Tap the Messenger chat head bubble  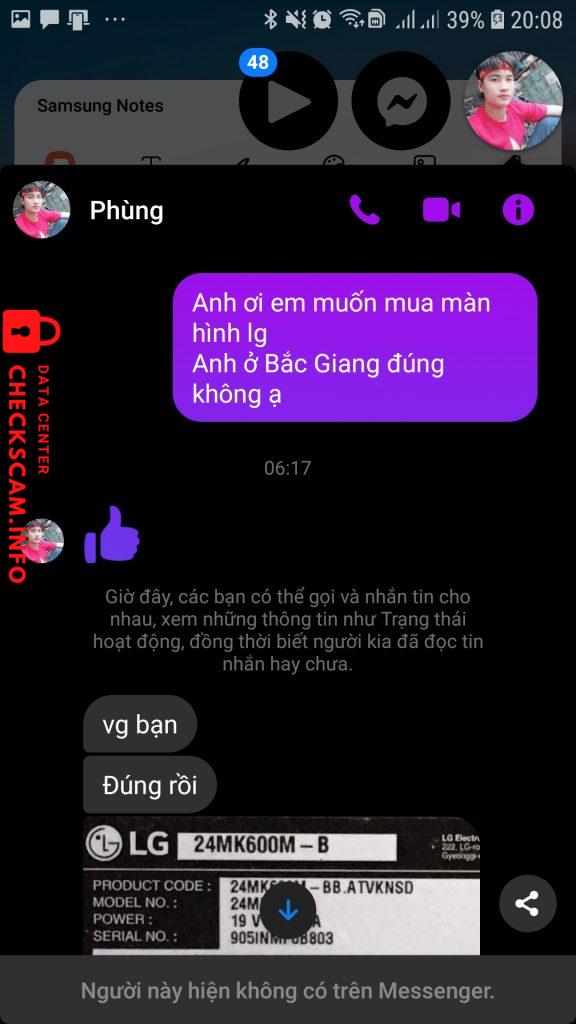coord(401,101)
